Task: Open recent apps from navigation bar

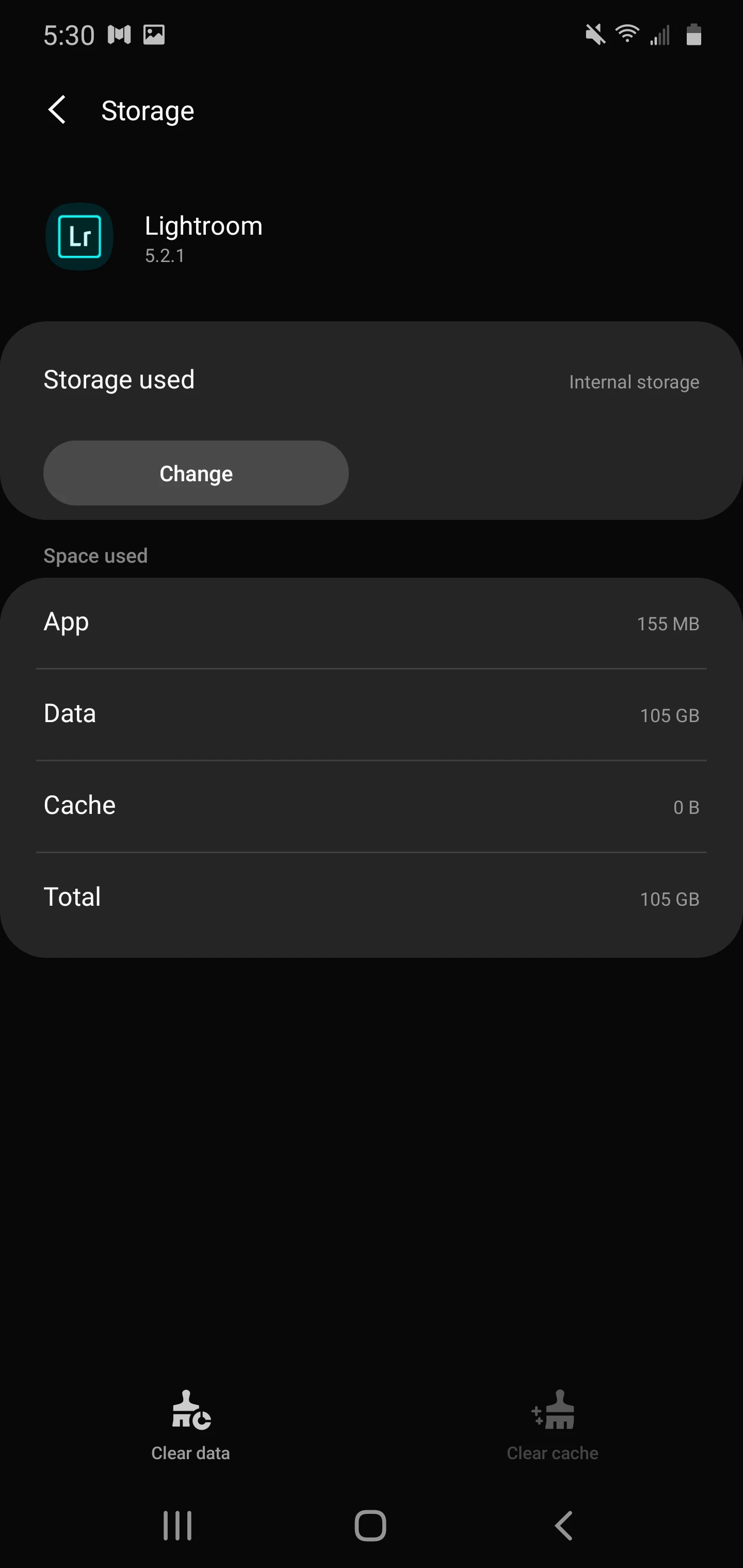Action: (x=177, y=1525)
